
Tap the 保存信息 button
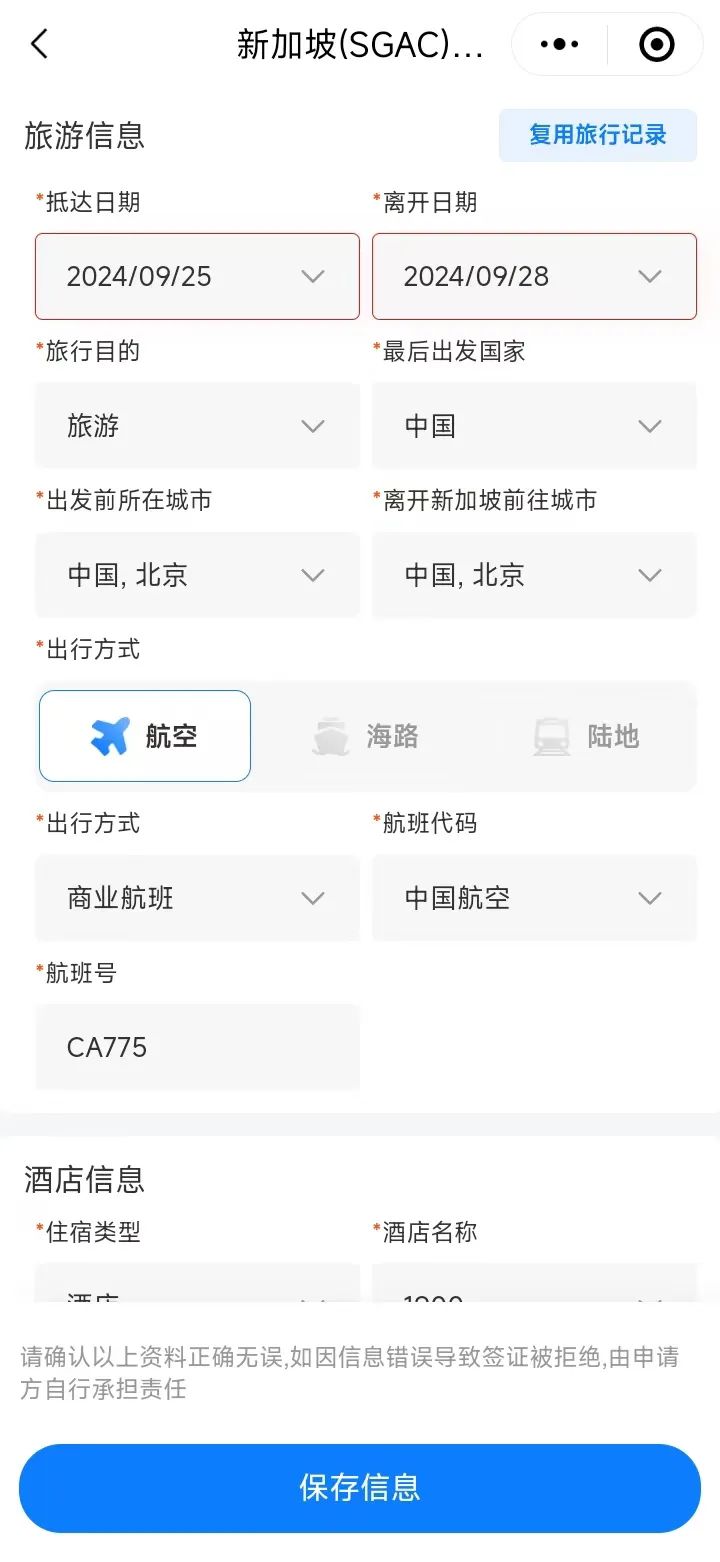tap(360, 1488)
